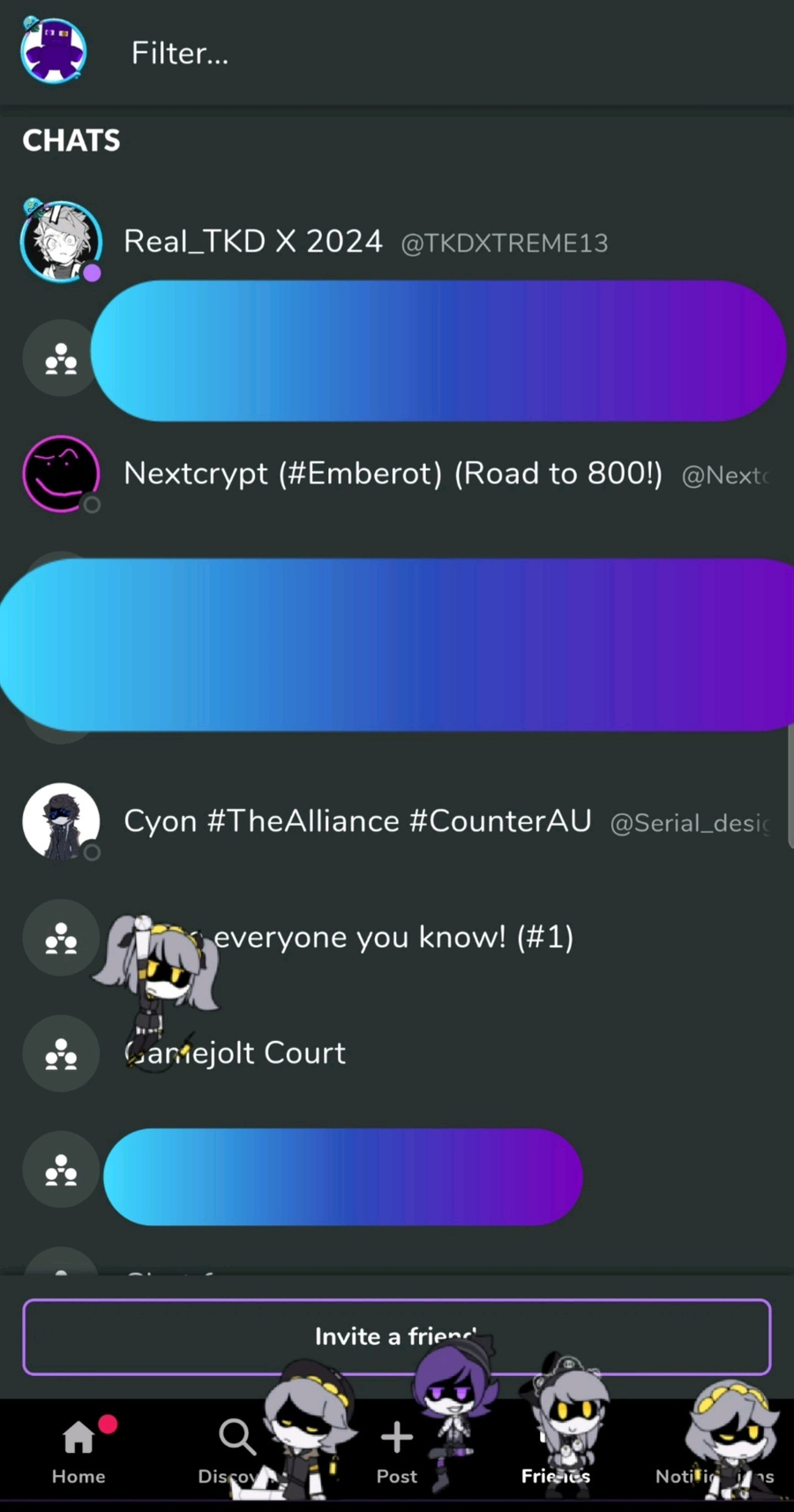794x1512 pixels.
Task: Open the Gamejolt Court group chat
Action: (x=265, y=1053)
